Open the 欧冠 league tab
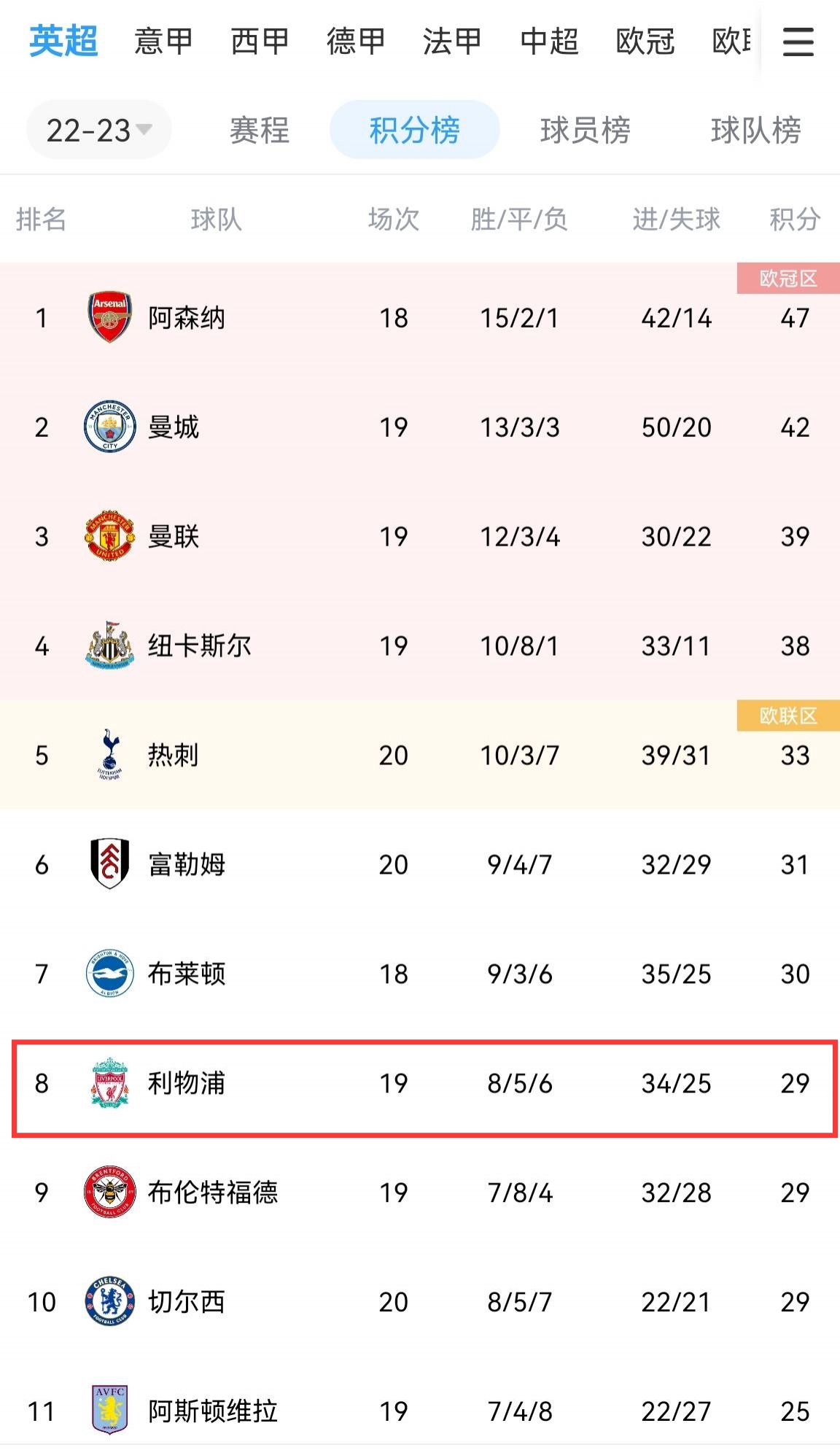Image resolution: width=840 pixels, height=1450 pixels. pyautogui.click(x=645, y=42)
